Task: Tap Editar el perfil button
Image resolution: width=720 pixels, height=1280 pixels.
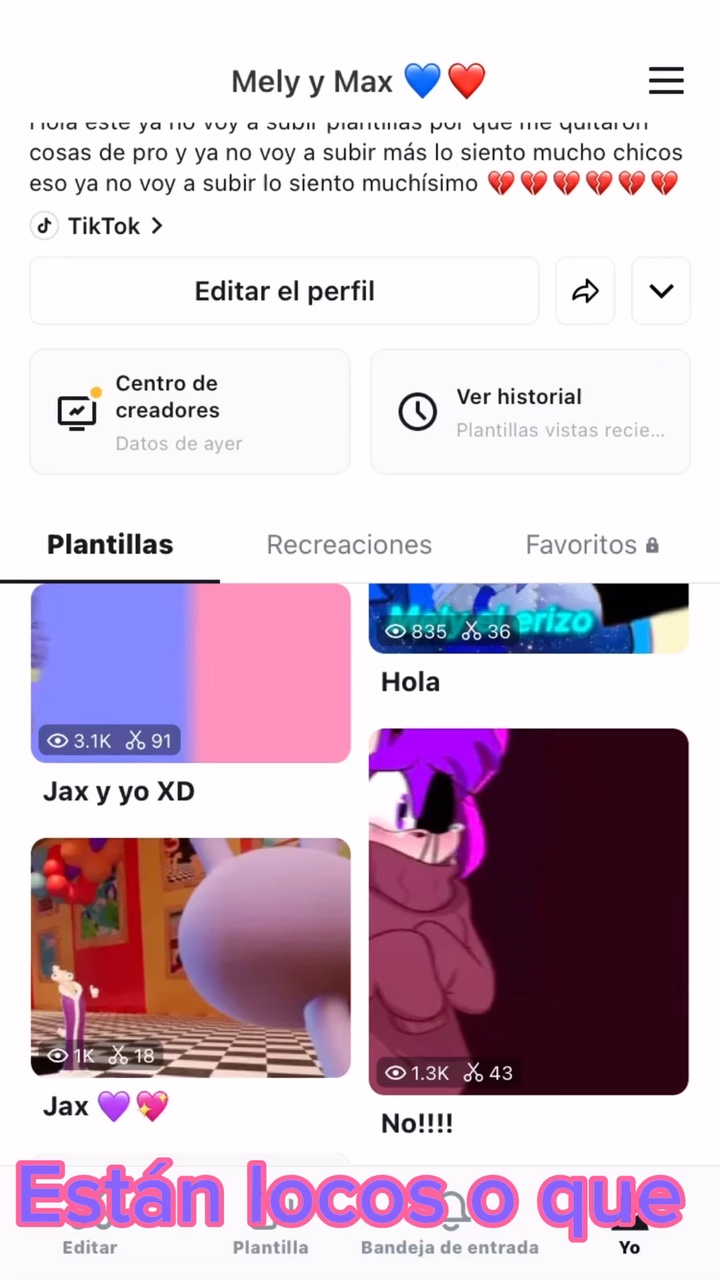Action: 284,291
